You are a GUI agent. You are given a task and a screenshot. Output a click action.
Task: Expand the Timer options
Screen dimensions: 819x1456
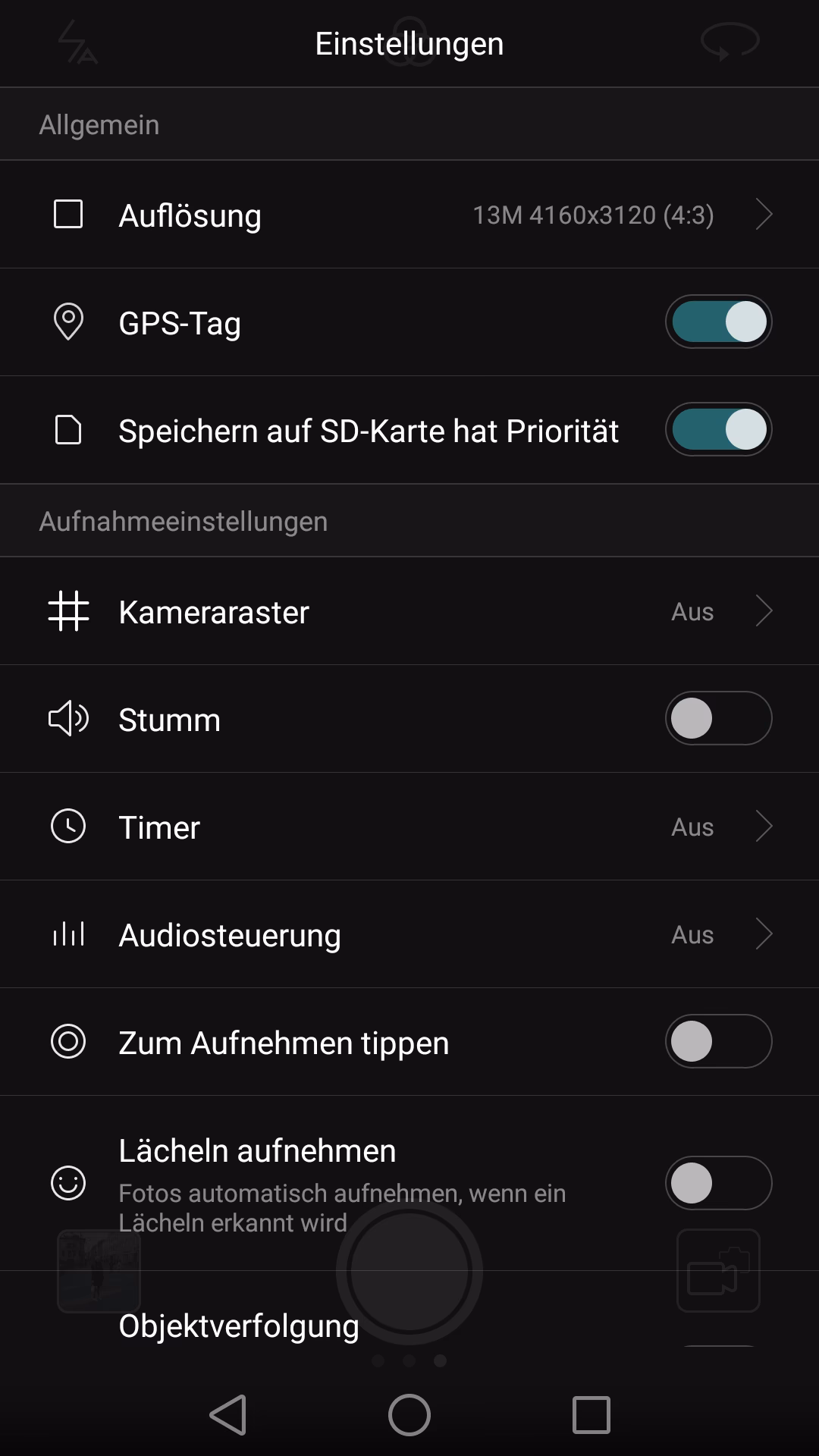click(764, 827)
